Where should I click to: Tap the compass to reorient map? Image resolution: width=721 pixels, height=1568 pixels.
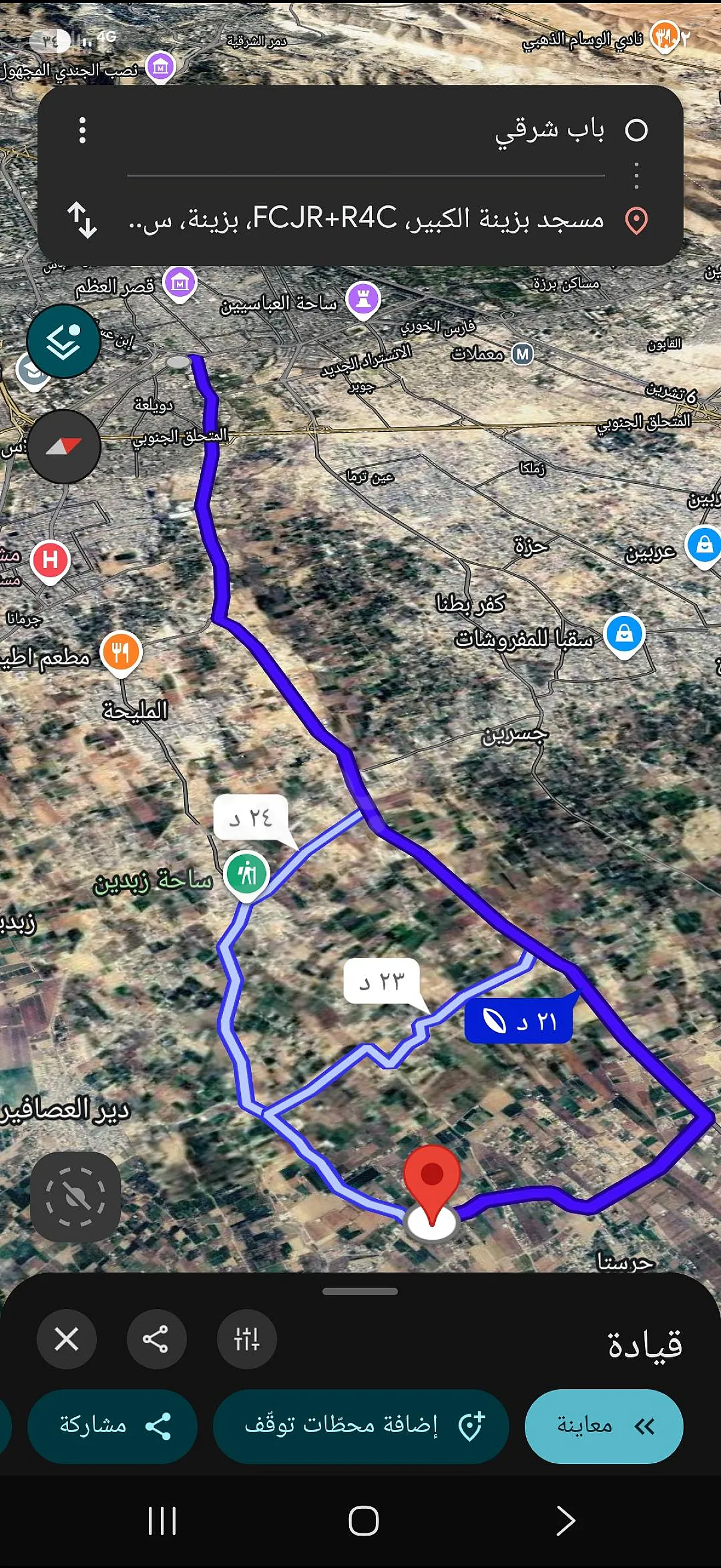64,446
